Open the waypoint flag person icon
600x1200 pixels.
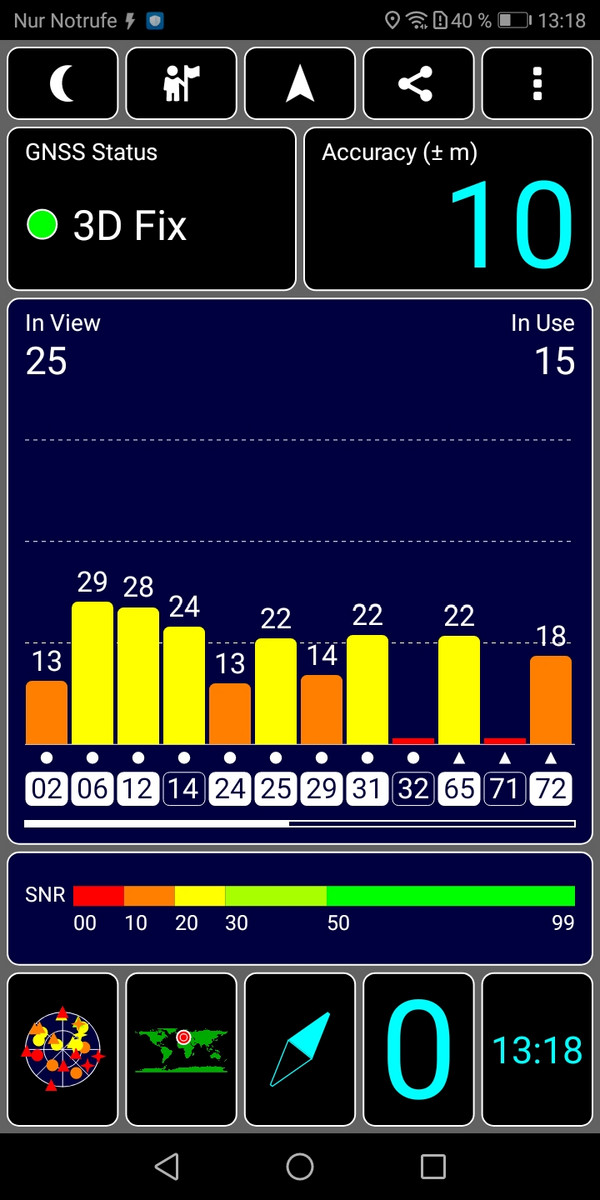pyautogui.click(x=182, y=84)
